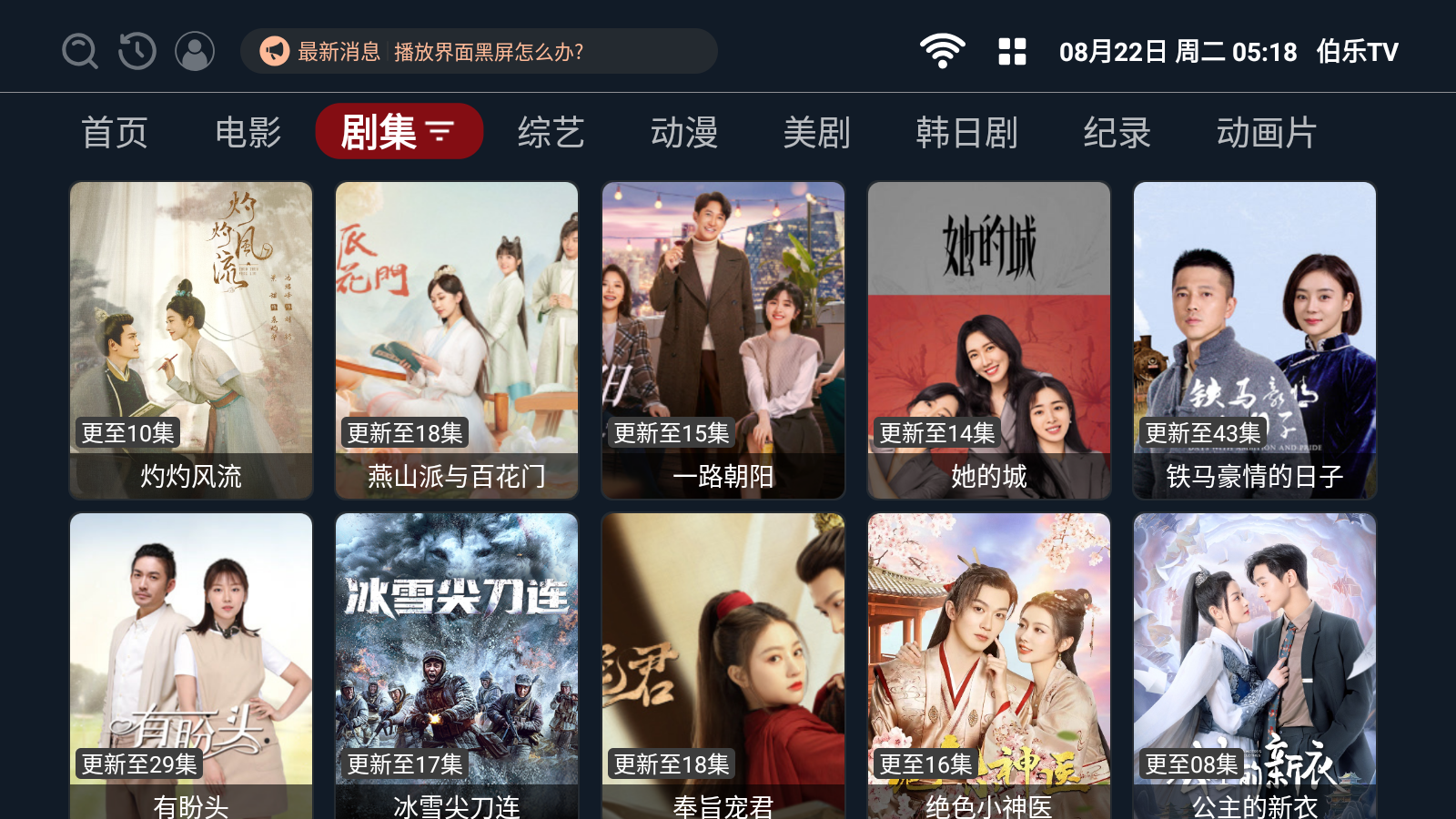Switch to the 综艺 tab
The width and height of the screenshot is (1456, 819).
pos(551,132)
